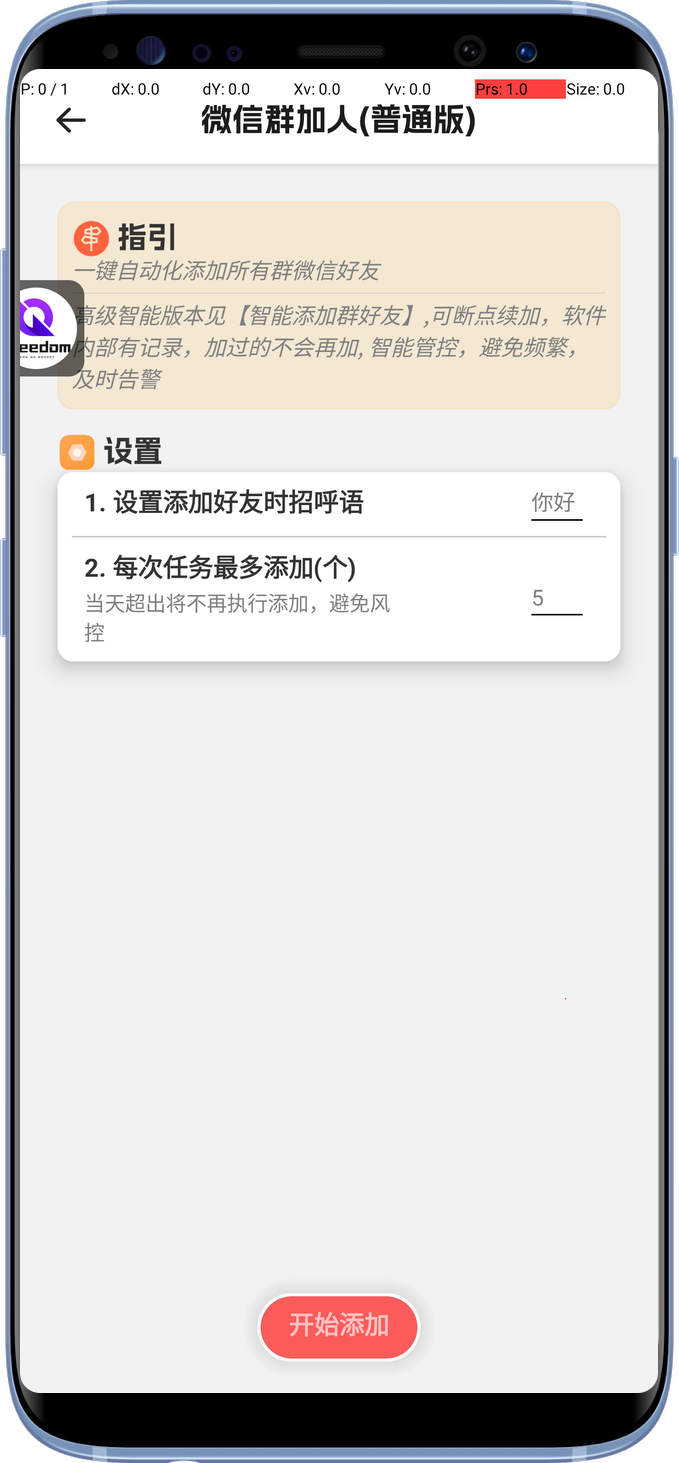
Task: Open the floating Qeedom bubble
Action: click(47, 328)
